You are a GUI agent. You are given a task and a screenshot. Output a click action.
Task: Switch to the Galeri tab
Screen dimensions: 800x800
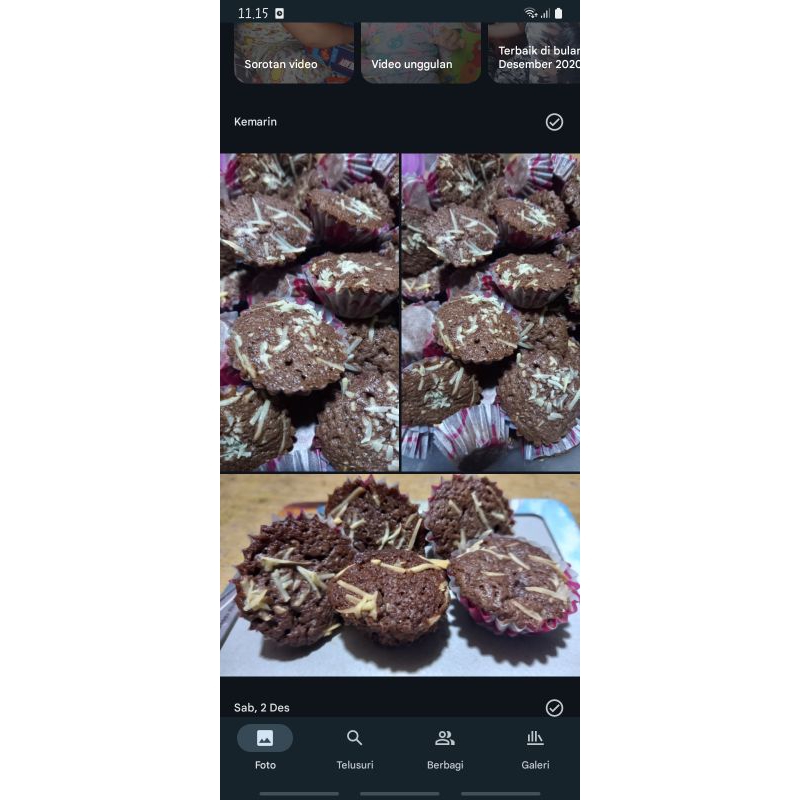pyautogui.click(x=535, y=748)
